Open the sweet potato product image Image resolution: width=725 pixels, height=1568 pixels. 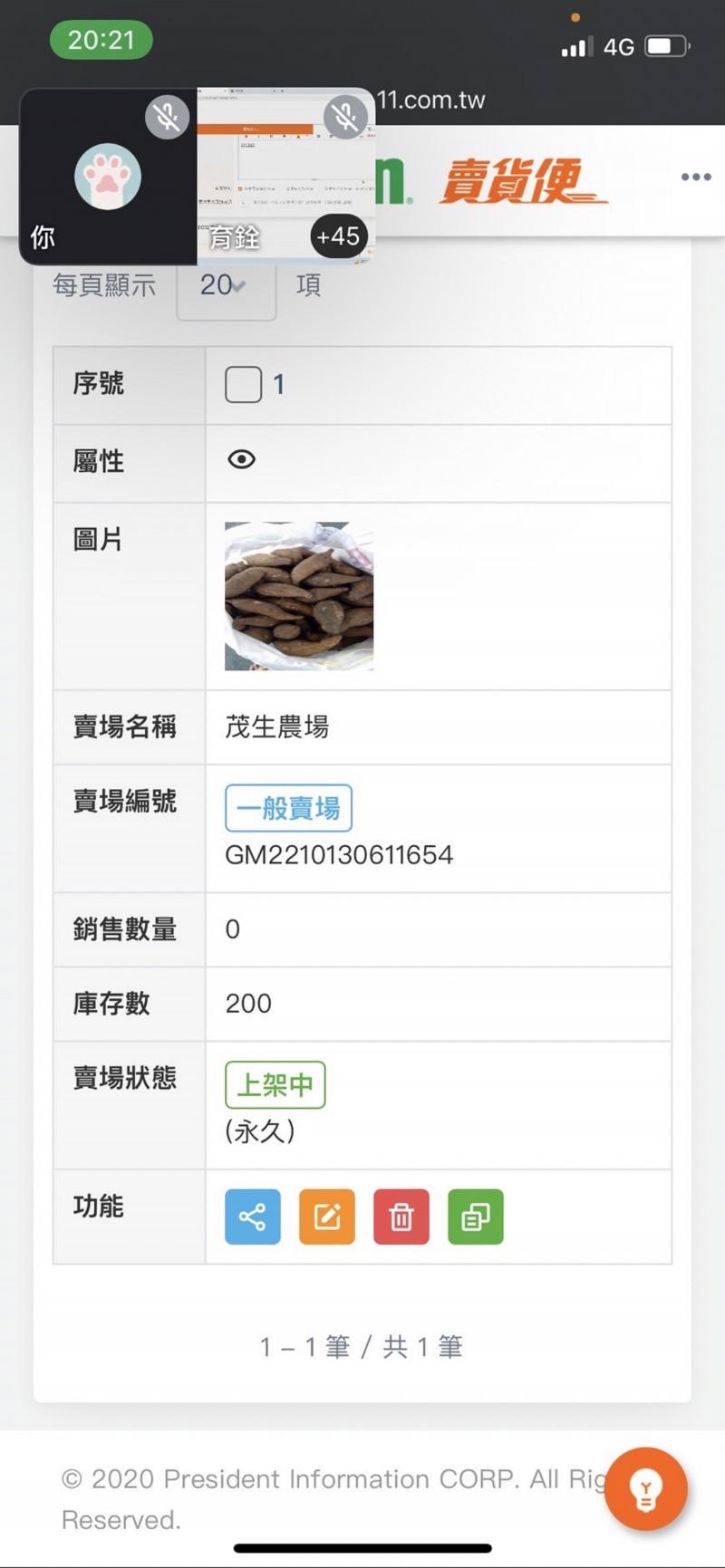298,594
